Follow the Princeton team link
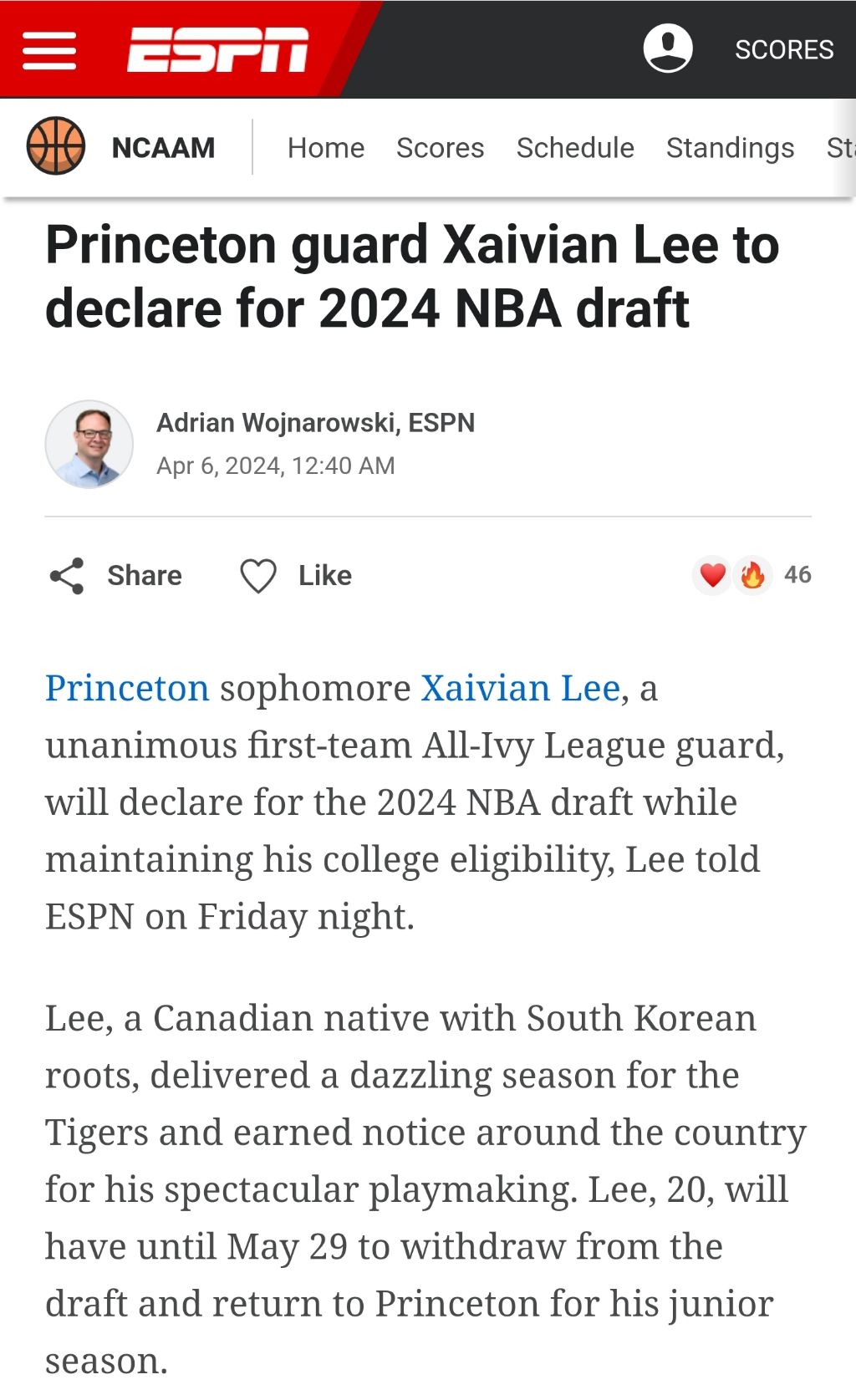Screen dimensions: 856x1400 click(127, 689)
